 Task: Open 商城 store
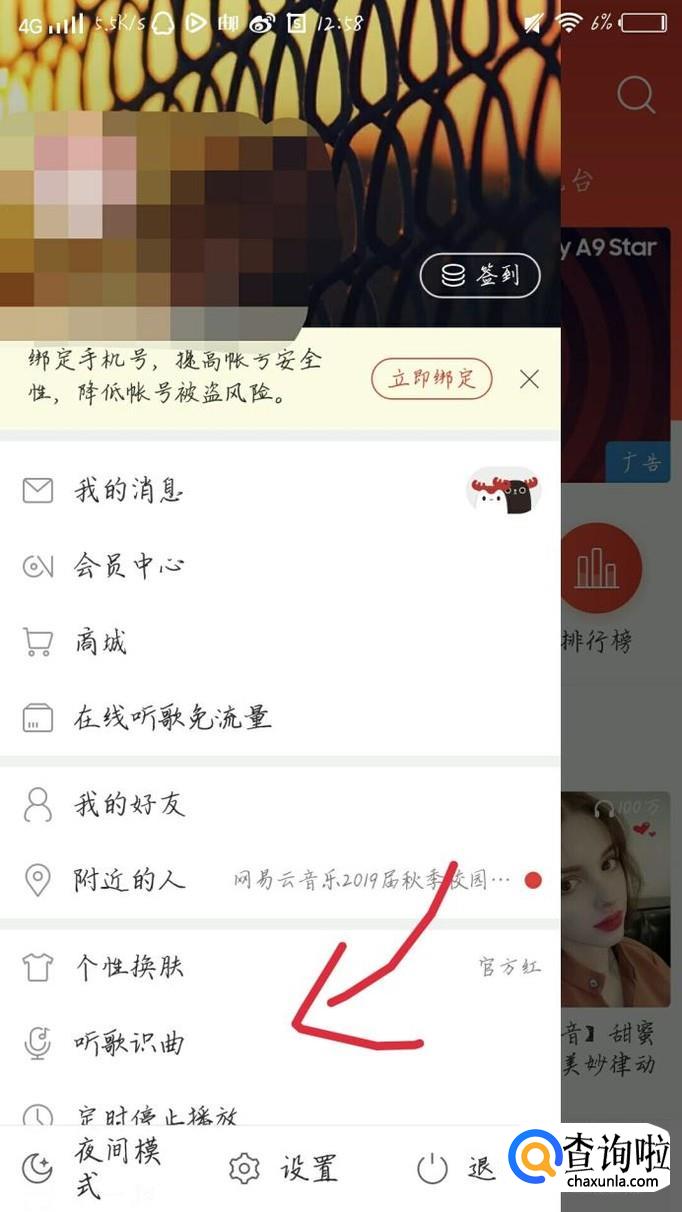(100, 642)
